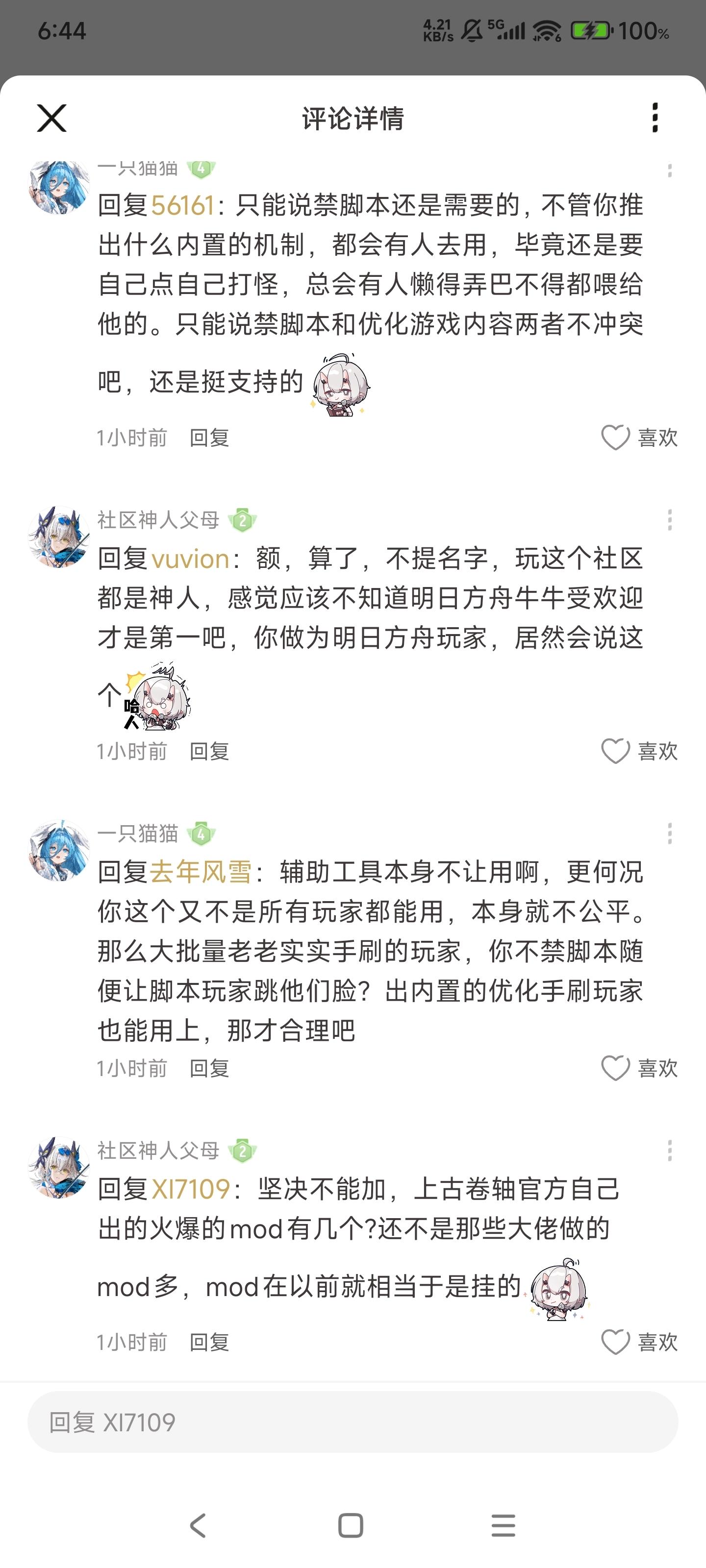Reply to the comment addressed to vuvion

[209, 752]
